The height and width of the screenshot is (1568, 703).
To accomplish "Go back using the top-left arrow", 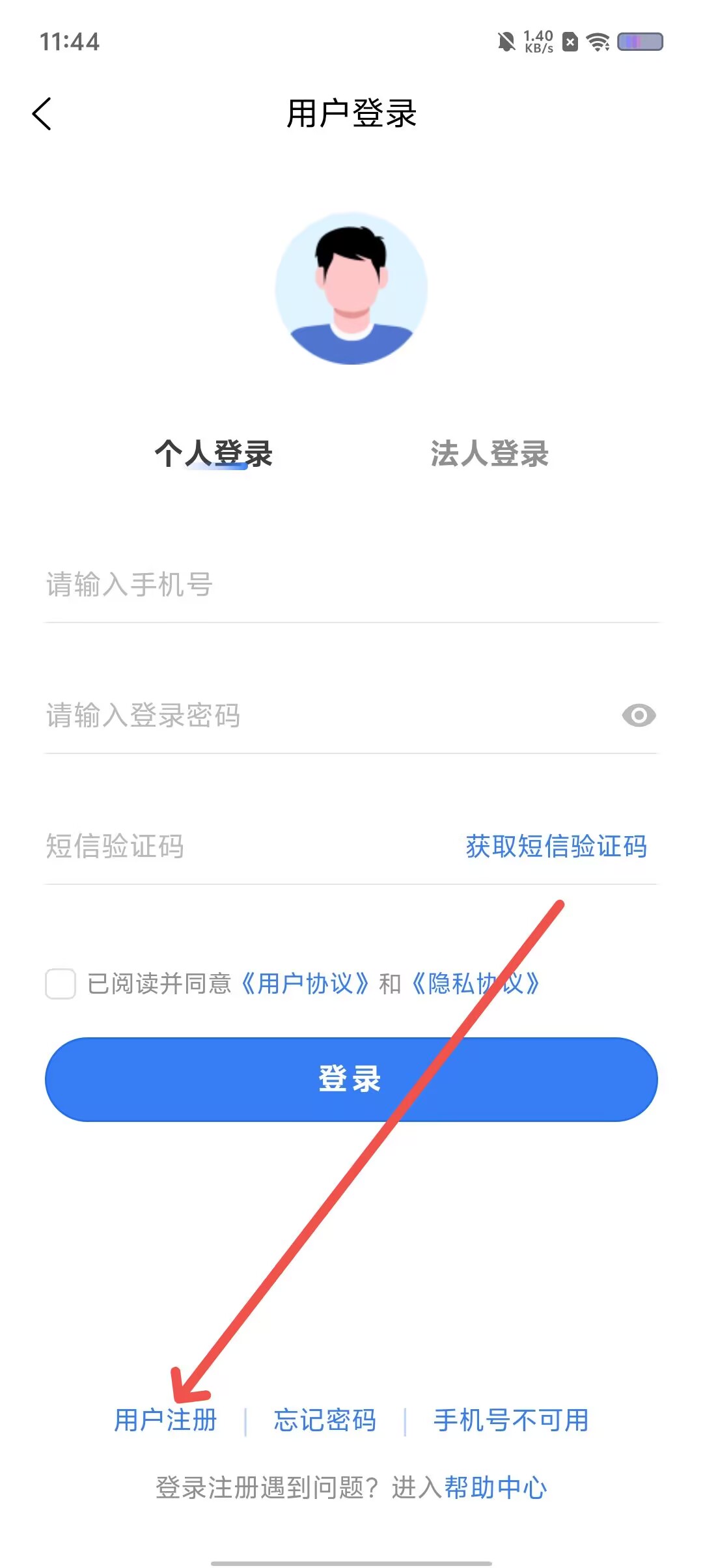I will (x=42, y=115).
